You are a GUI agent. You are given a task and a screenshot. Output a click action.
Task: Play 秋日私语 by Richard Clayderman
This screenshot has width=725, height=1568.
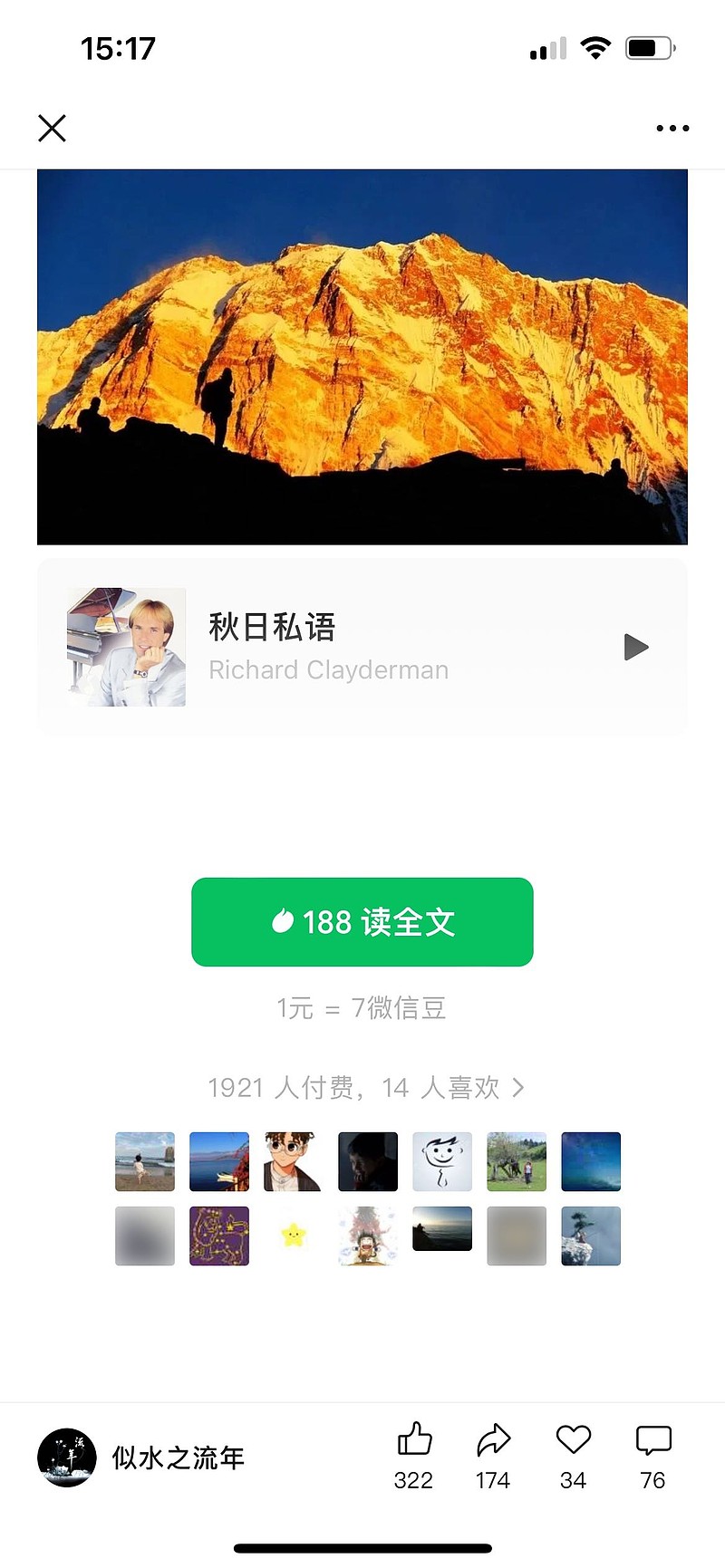tap(636, 647)
